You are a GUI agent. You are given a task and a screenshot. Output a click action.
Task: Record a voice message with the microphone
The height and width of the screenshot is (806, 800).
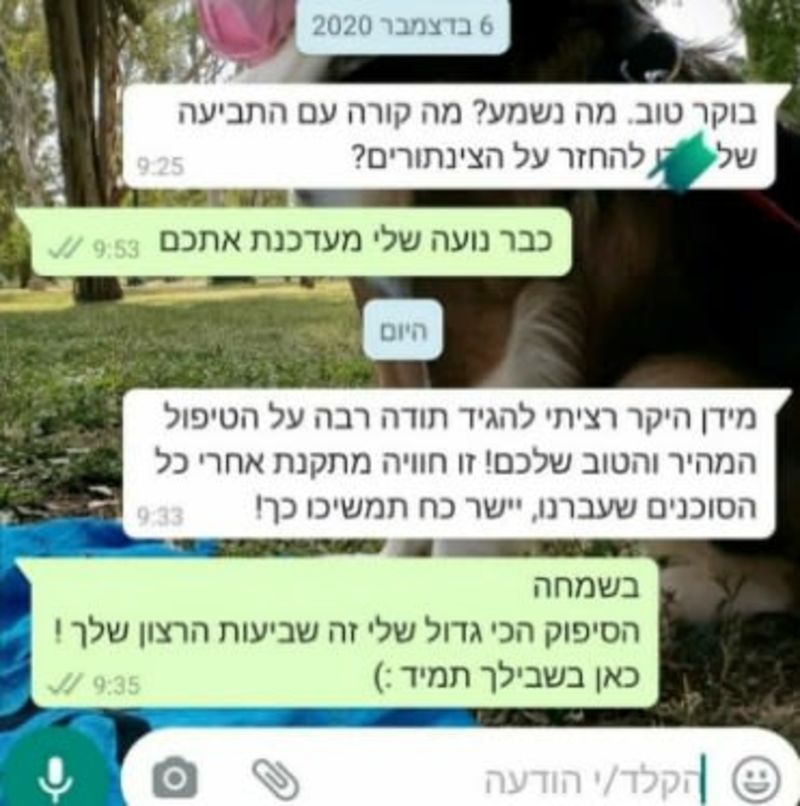click(x=55, y=775)
